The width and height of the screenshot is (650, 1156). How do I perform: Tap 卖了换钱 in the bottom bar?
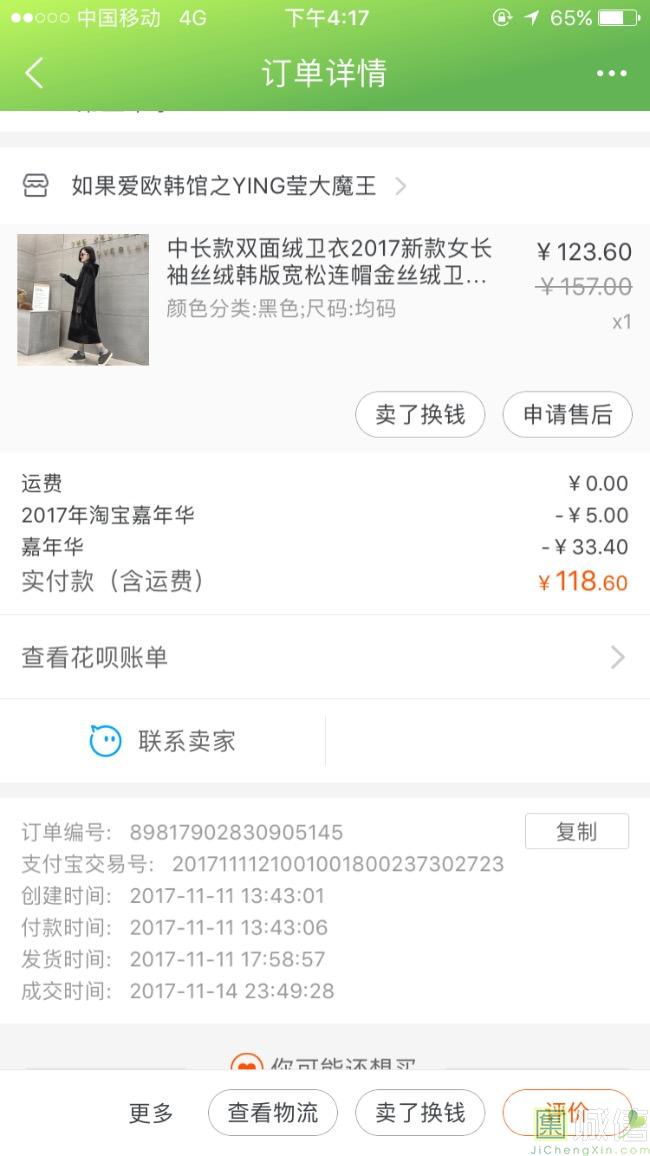[x=420, y=1113]
